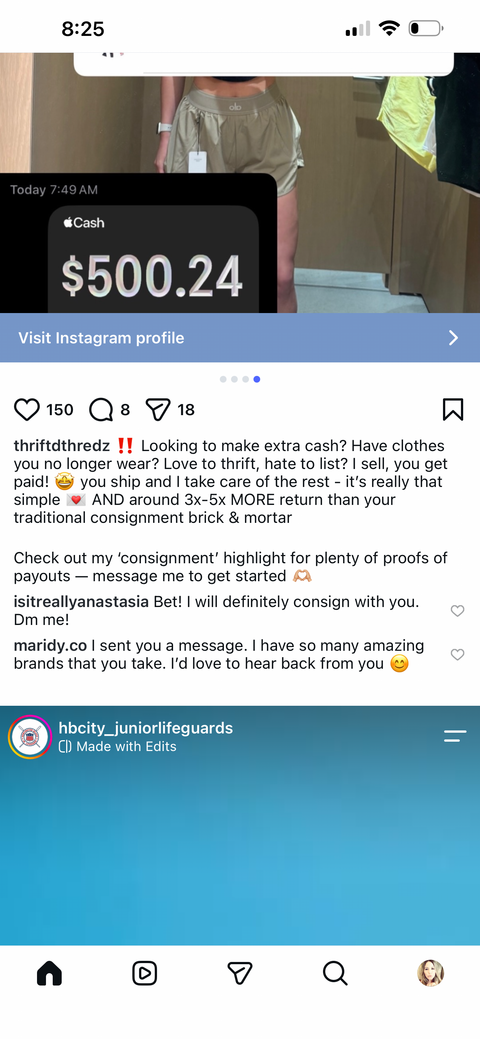Viewport: 480px width, 1039px height.
Task: Open options menu on hbcity_juniorlifeguards post
Action: [x=455, y=736]
